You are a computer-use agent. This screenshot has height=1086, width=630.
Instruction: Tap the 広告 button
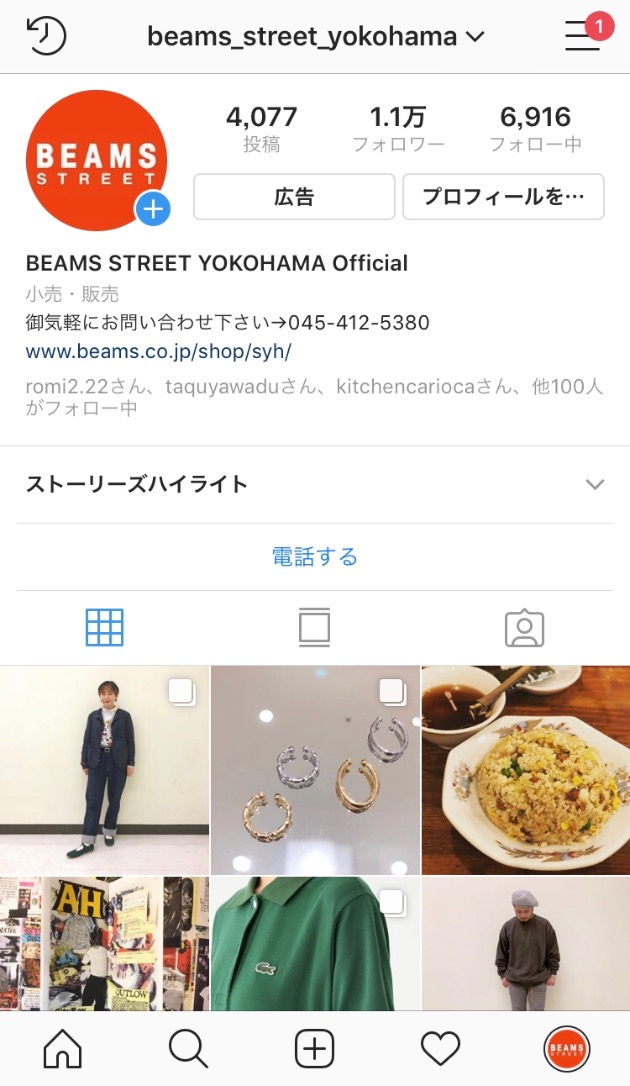click(x=294, y=197)
